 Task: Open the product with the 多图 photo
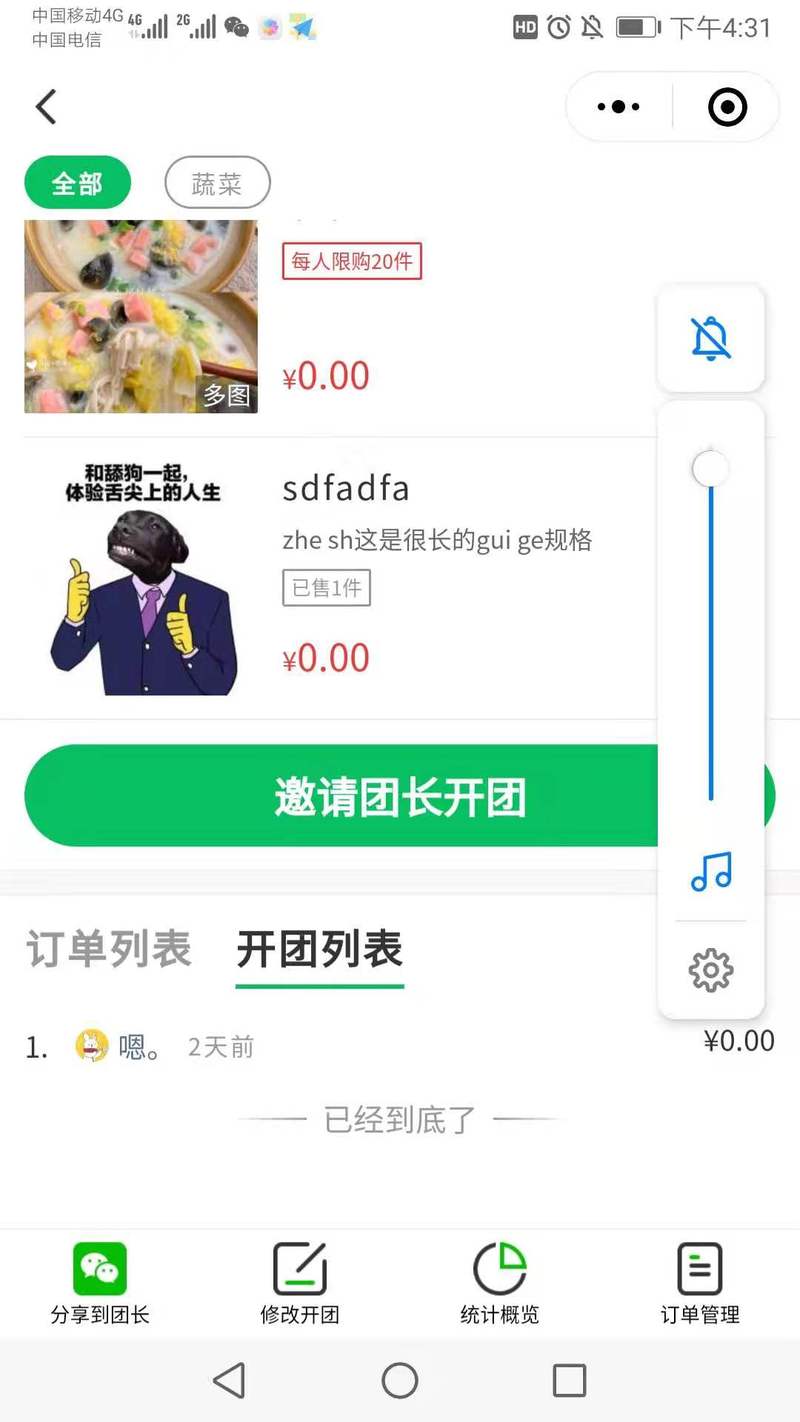(141, 316)
